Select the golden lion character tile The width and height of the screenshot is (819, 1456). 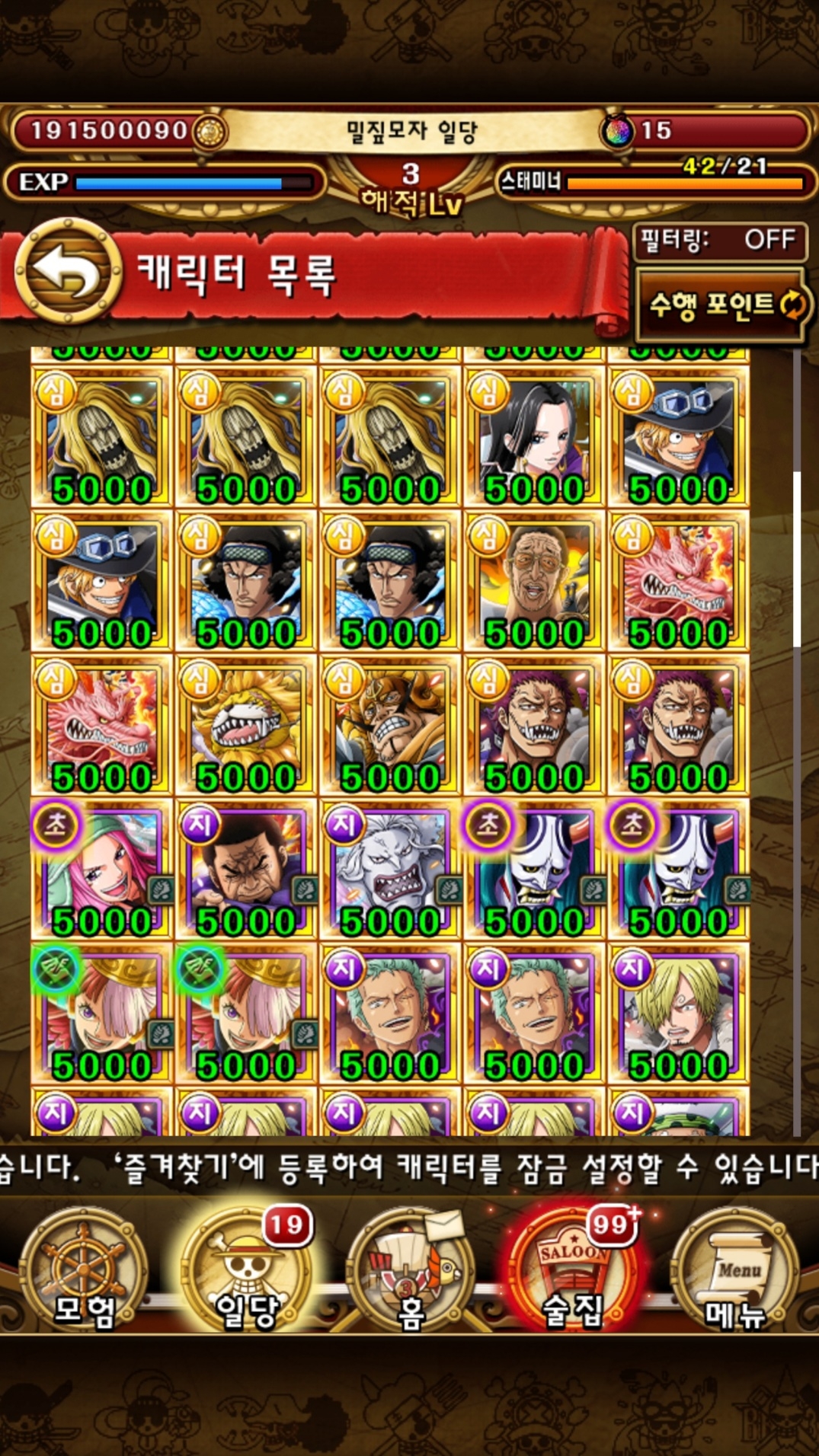tap(245, 725)
